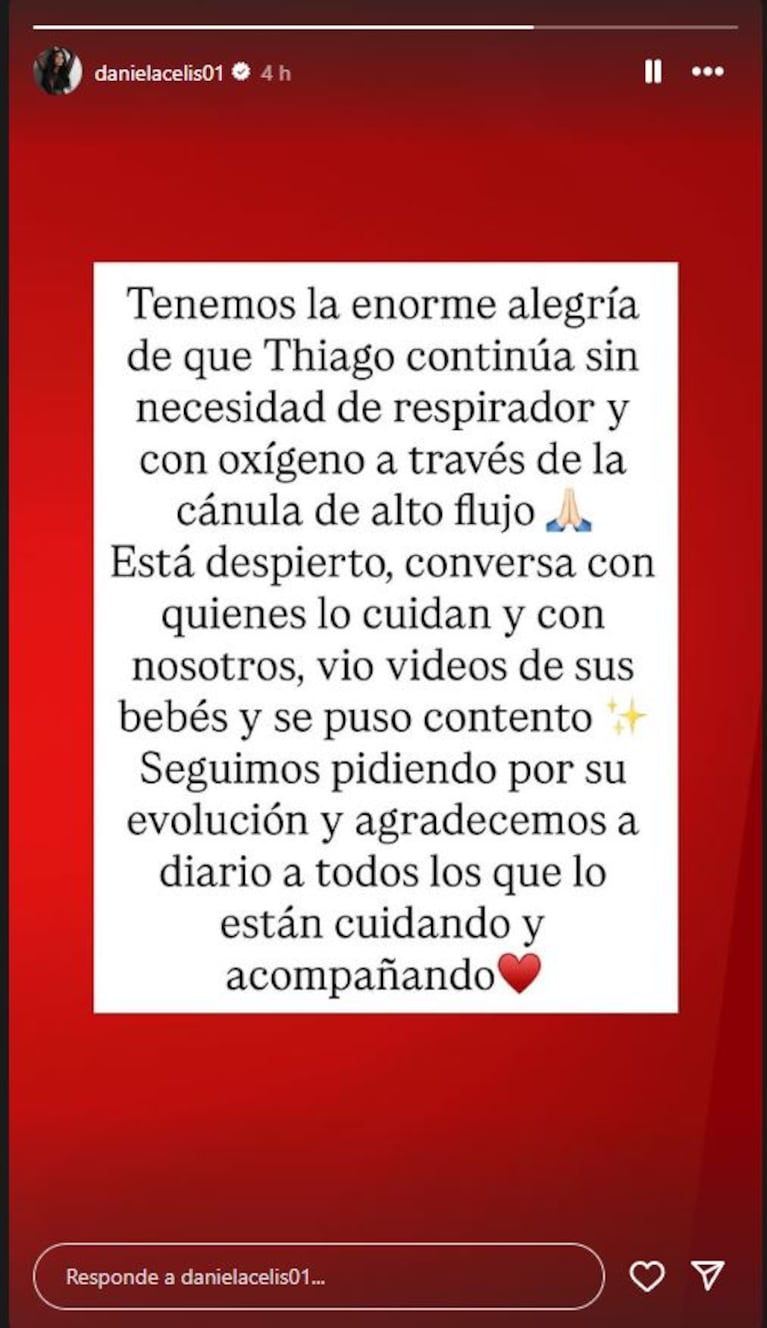Share the story via the paper plane
Image resolution: width=767 pixels, height=1328 pixels.
click(x=708, y=1275)
